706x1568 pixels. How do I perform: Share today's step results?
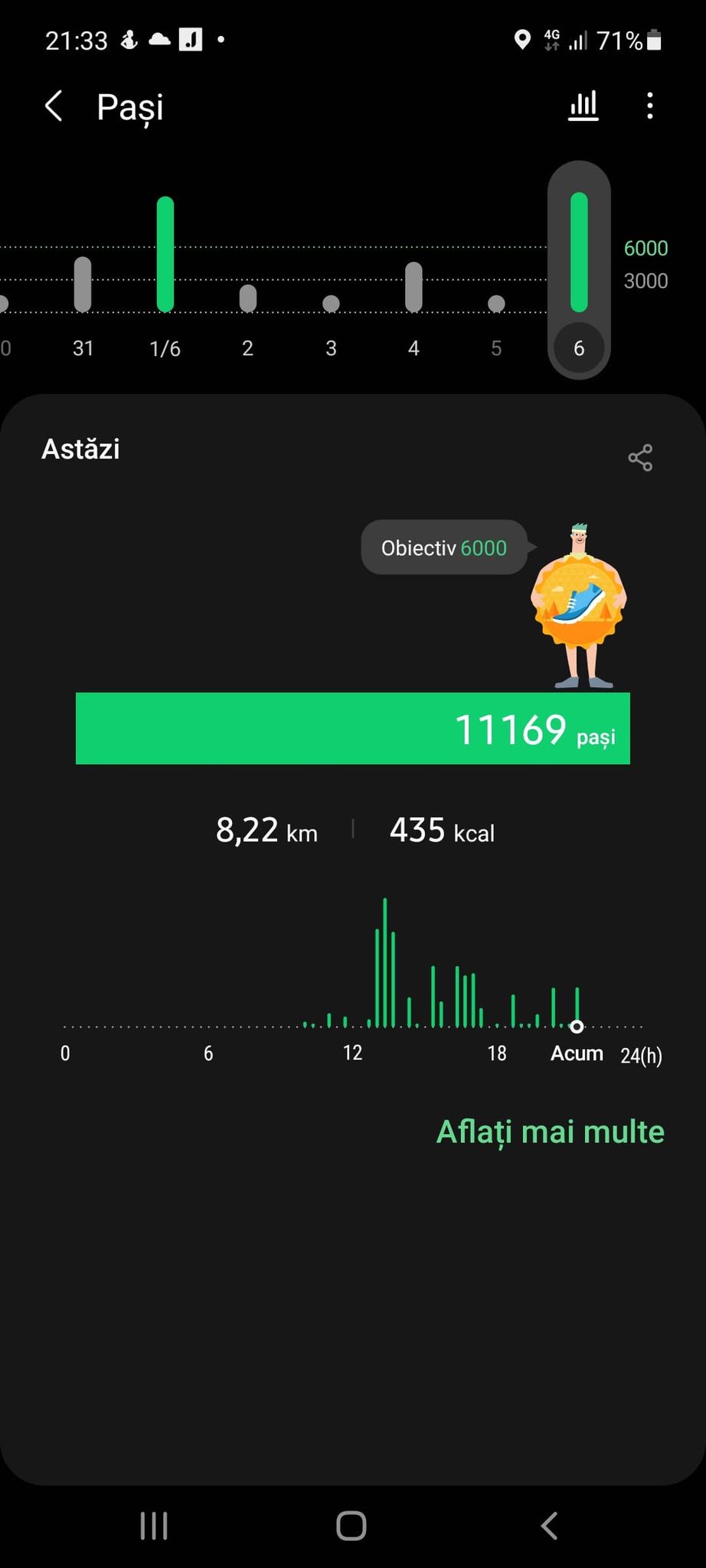[640, 458]
